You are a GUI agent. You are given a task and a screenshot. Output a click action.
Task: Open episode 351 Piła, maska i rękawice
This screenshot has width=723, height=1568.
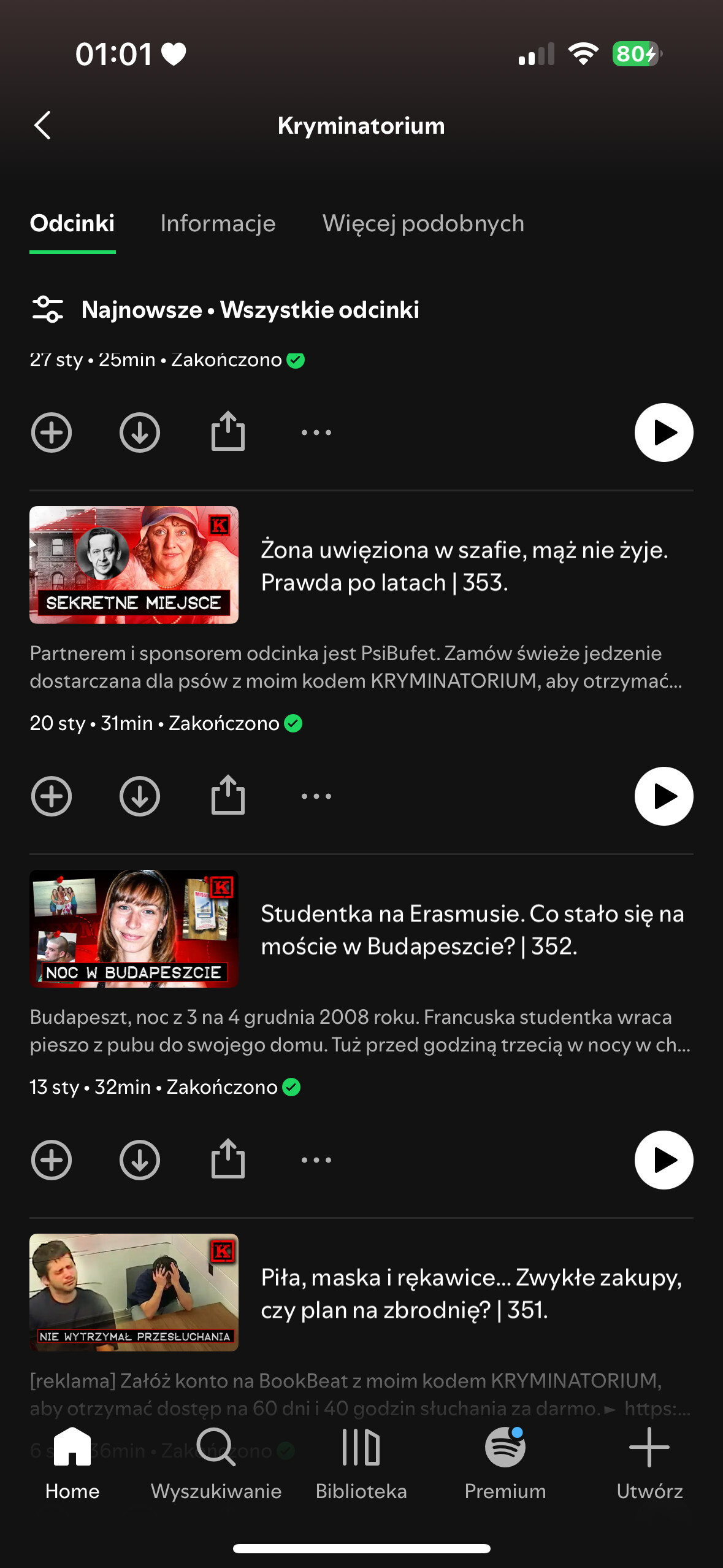(471, 1293)
